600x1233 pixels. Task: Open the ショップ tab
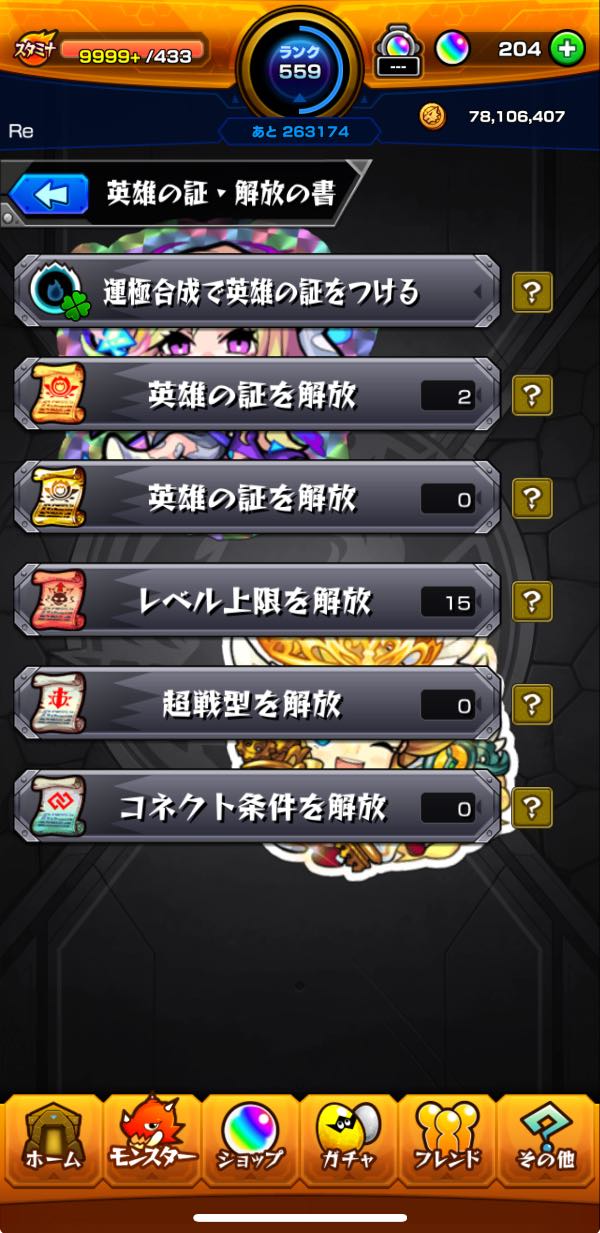[250, 1145]
